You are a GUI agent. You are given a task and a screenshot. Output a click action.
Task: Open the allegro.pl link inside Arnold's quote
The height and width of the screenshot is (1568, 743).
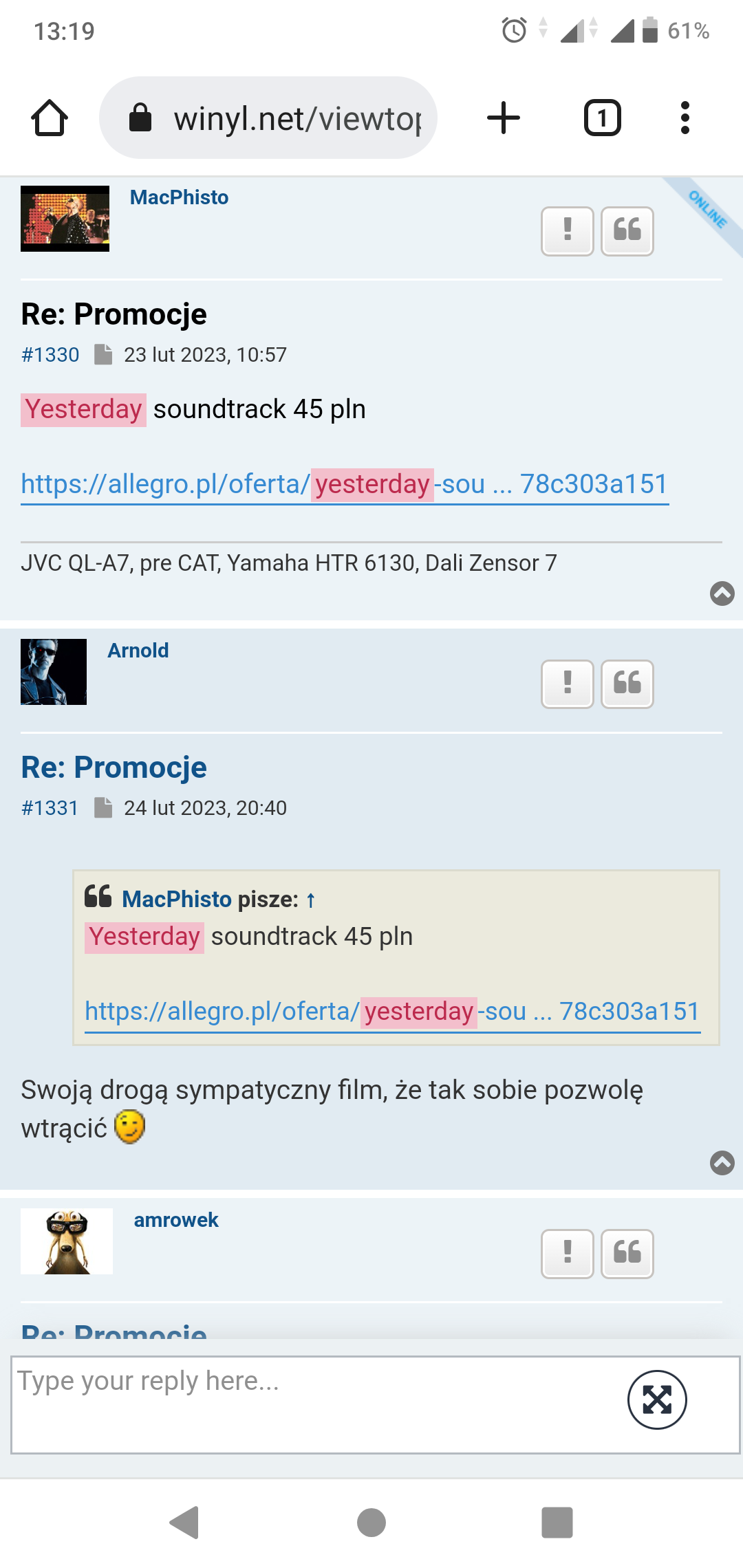pyautogui.click(x=392, y=1012)
